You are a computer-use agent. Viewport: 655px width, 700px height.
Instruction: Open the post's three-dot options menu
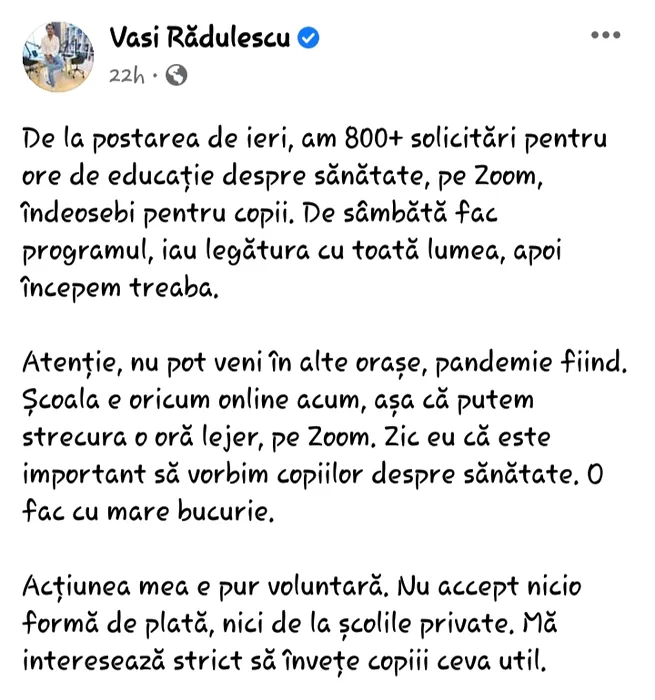click(x=605, y=36)
